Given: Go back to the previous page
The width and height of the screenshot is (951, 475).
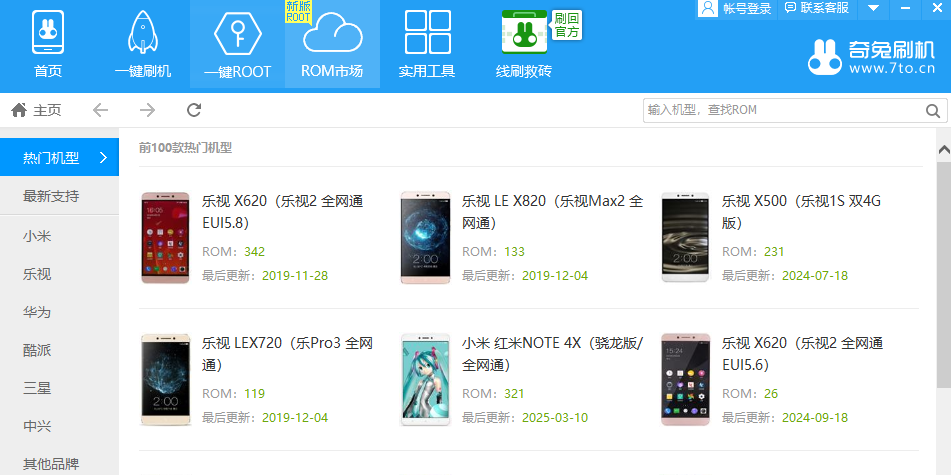Looking at the screenshot, I should click(x=100, y=110).
